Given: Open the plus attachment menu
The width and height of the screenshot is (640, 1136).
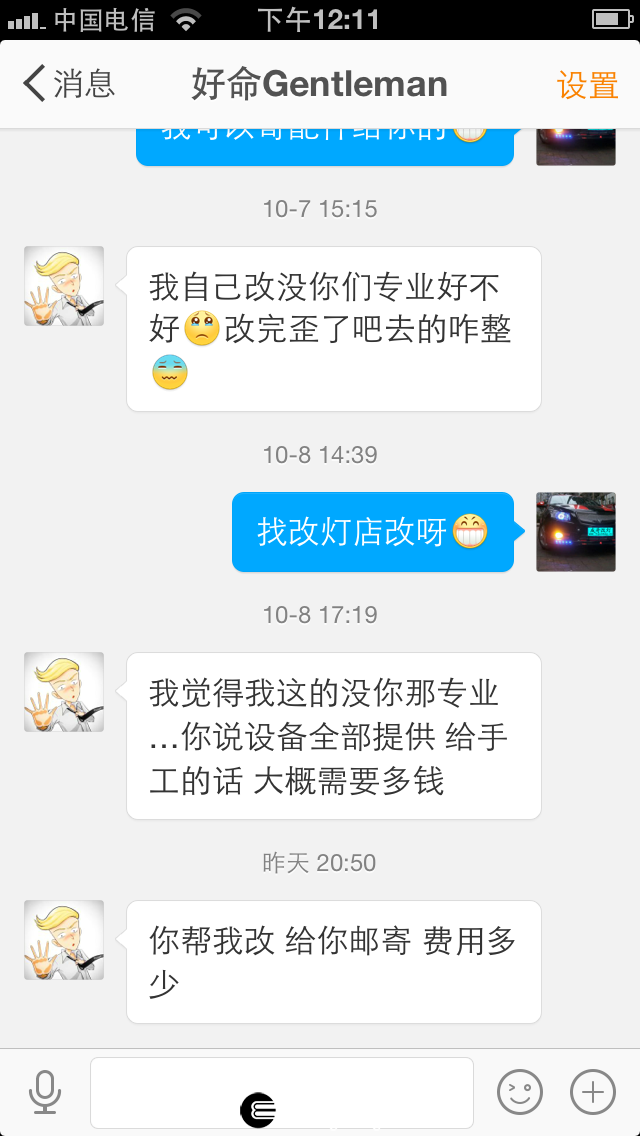Looking at the screenshot, I should (592, 1091).
